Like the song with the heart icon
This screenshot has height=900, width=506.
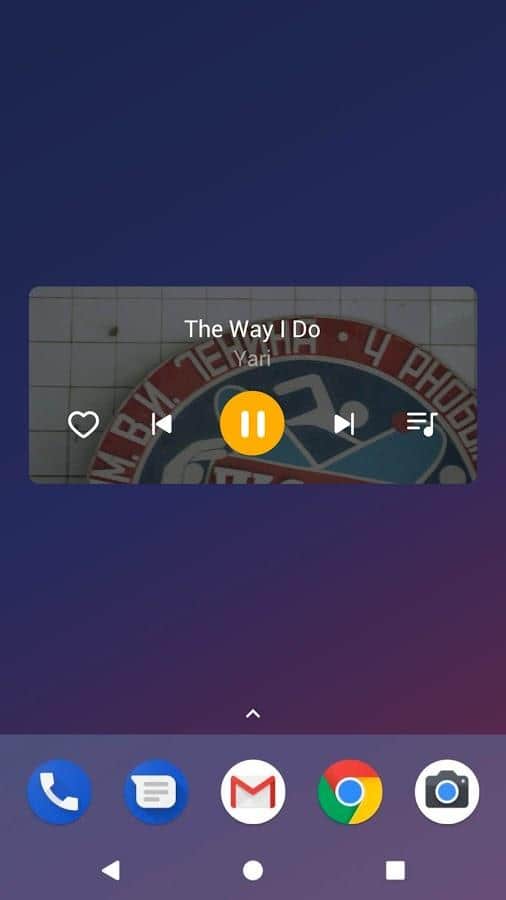[x=84, y=425]
